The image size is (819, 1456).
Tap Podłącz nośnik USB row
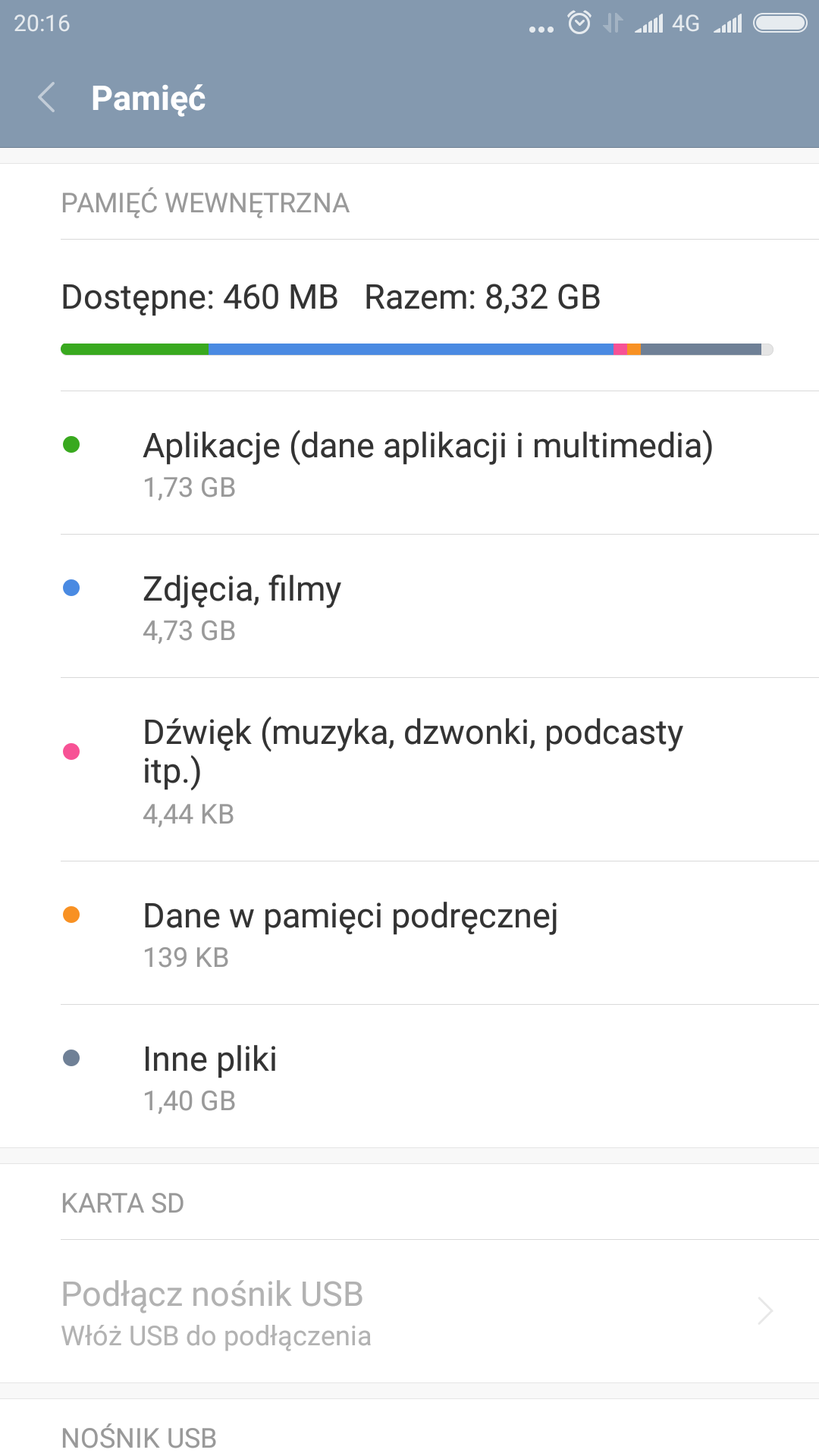(x=409, y=1311)
